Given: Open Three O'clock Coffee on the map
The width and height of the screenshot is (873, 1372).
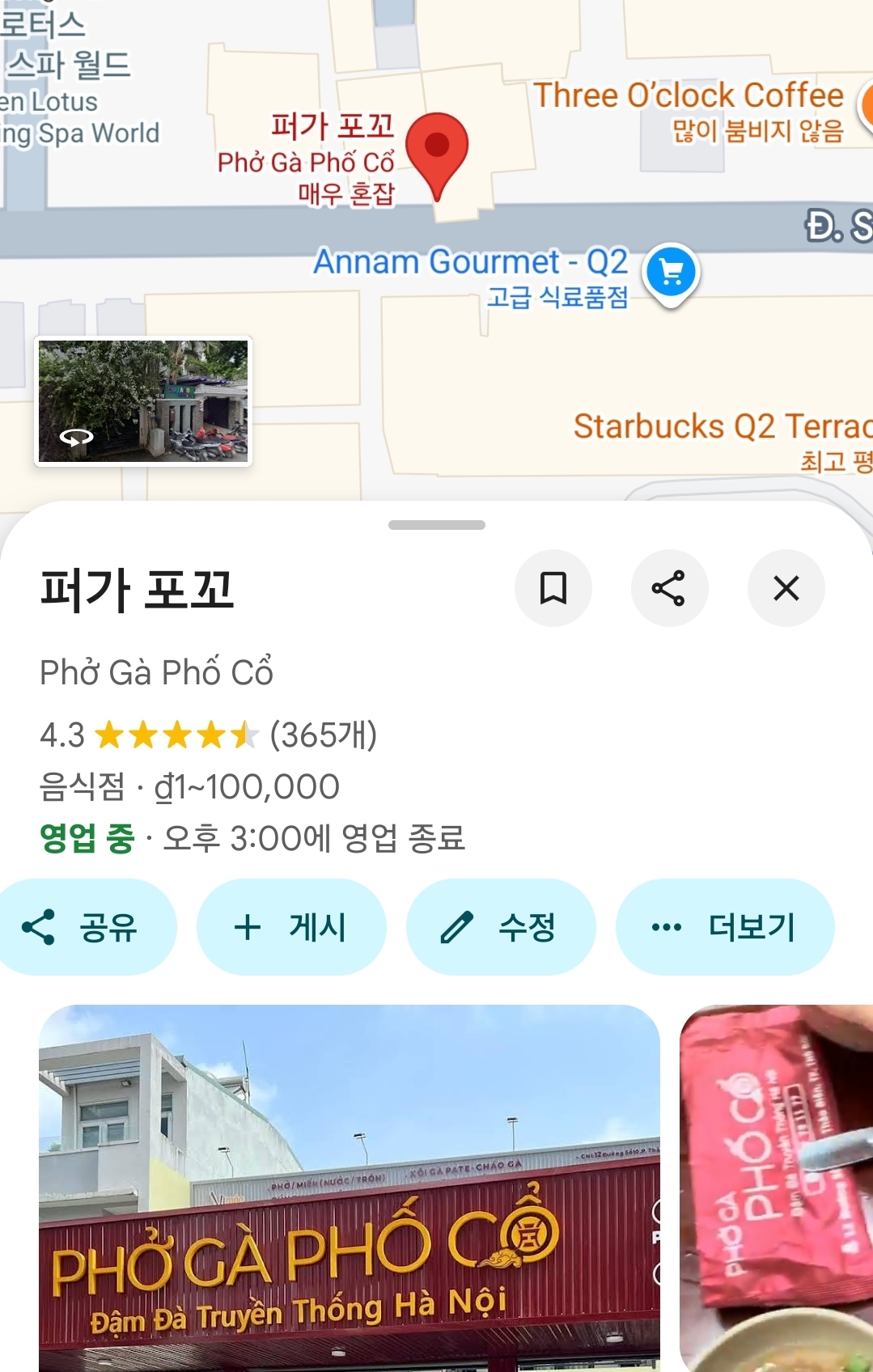Looking at the screenshot, I should (x=689, y=95).
